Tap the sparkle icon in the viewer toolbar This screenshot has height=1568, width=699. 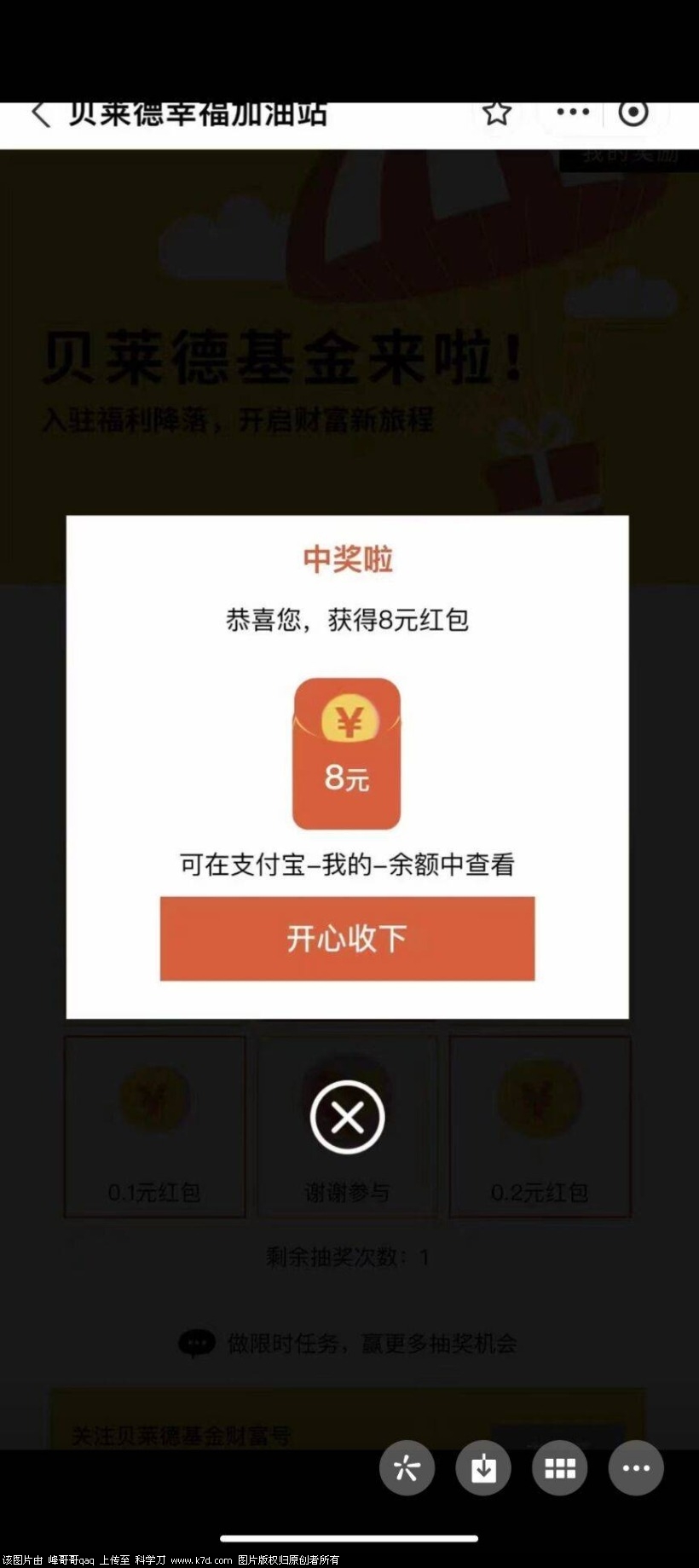(x=407, y=1467)
